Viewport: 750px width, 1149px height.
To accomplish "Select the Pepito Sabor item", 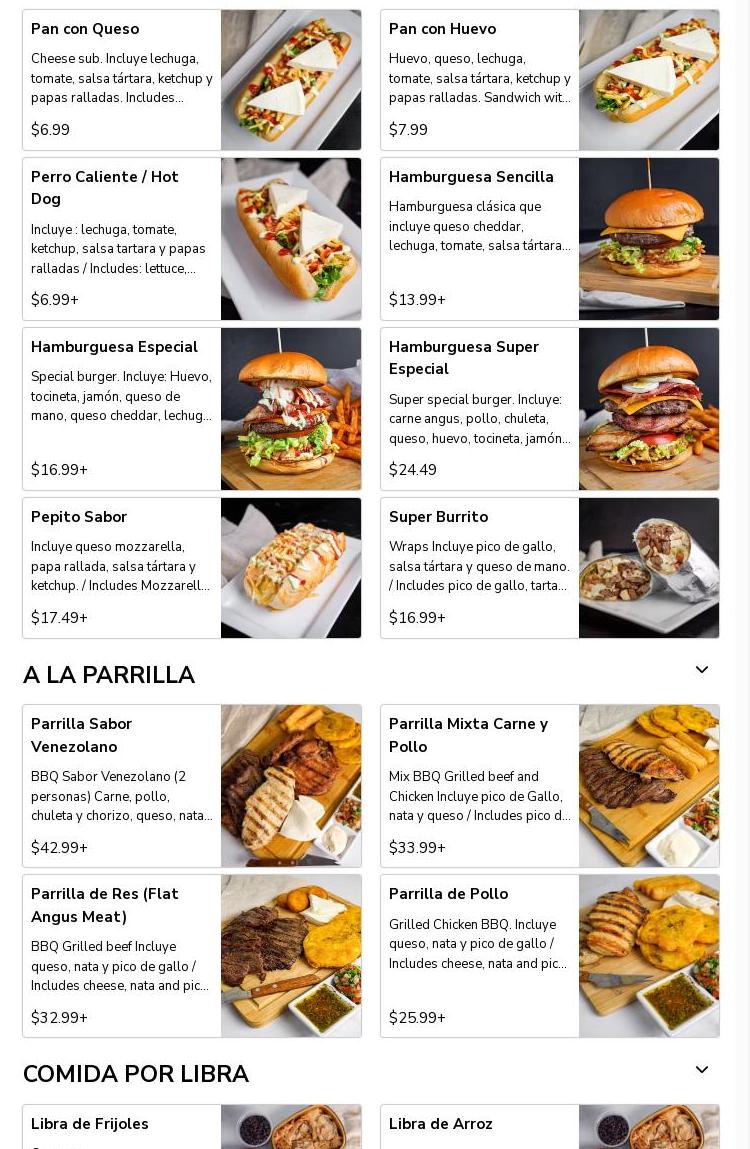I will coord(191,568).
